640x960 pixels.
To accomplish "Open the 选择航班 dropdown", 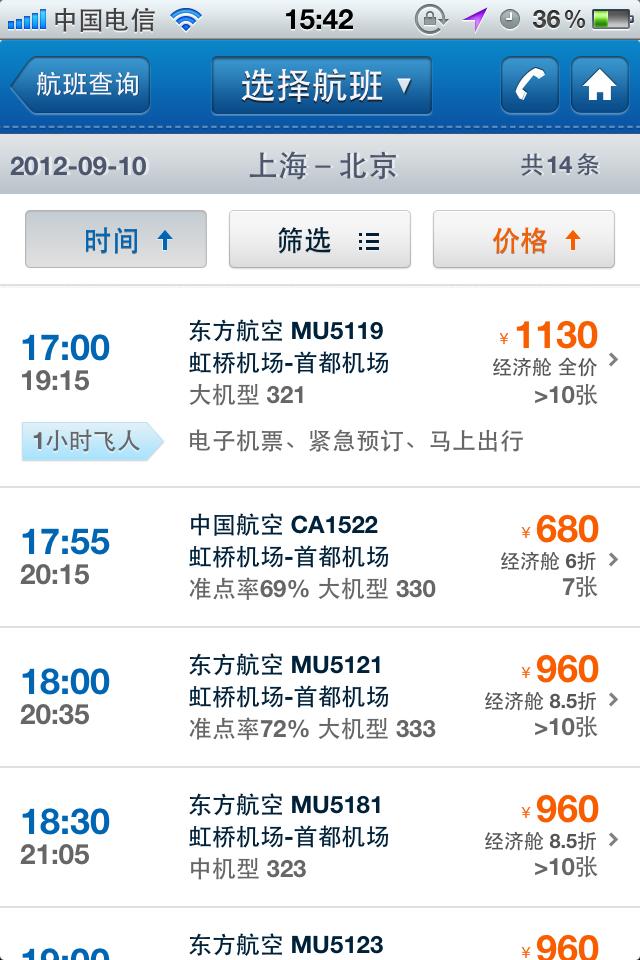I will tap(322, 86).
